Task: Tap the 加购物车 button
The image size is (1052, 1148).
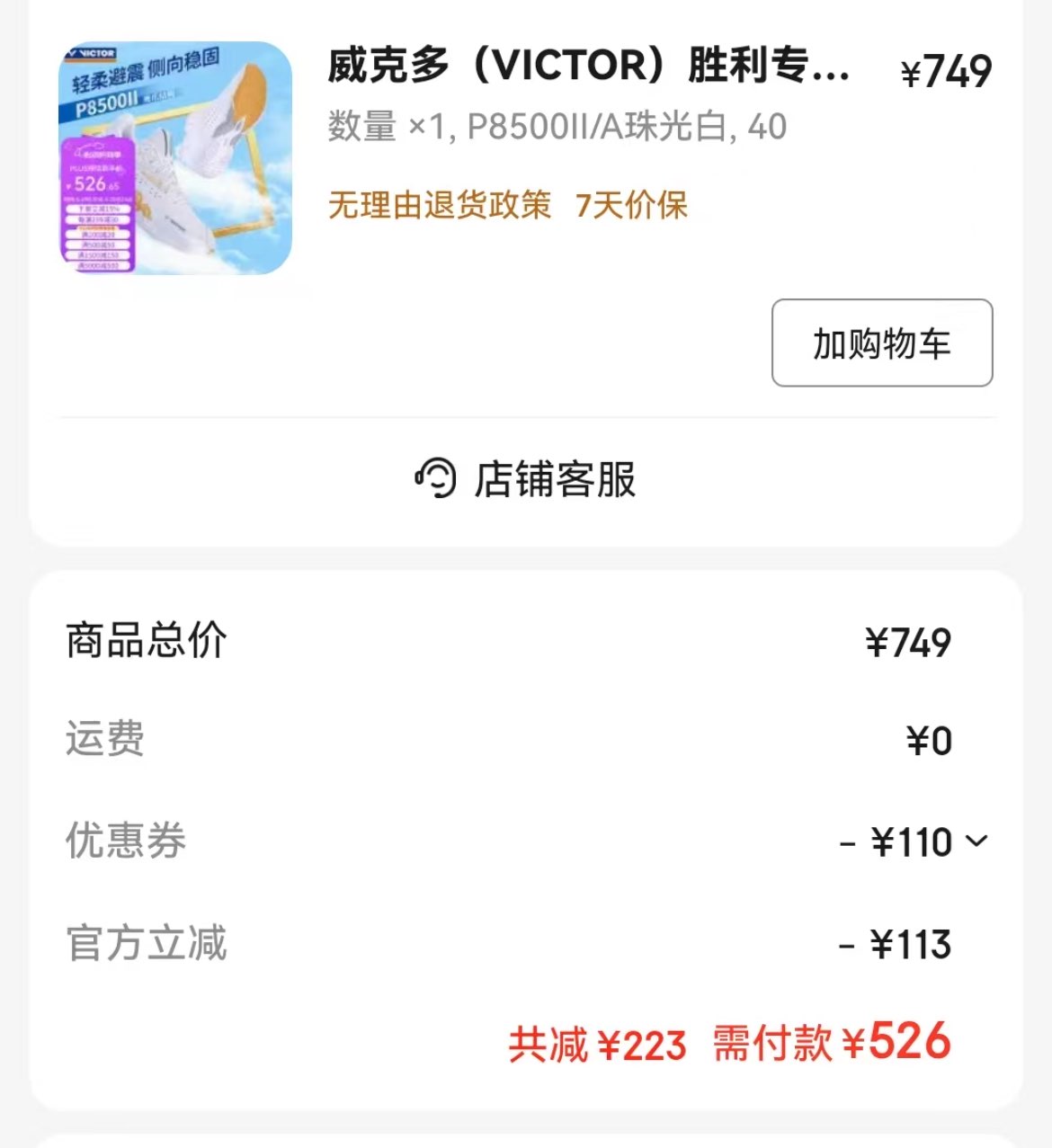Action: [x=881, y=343]
